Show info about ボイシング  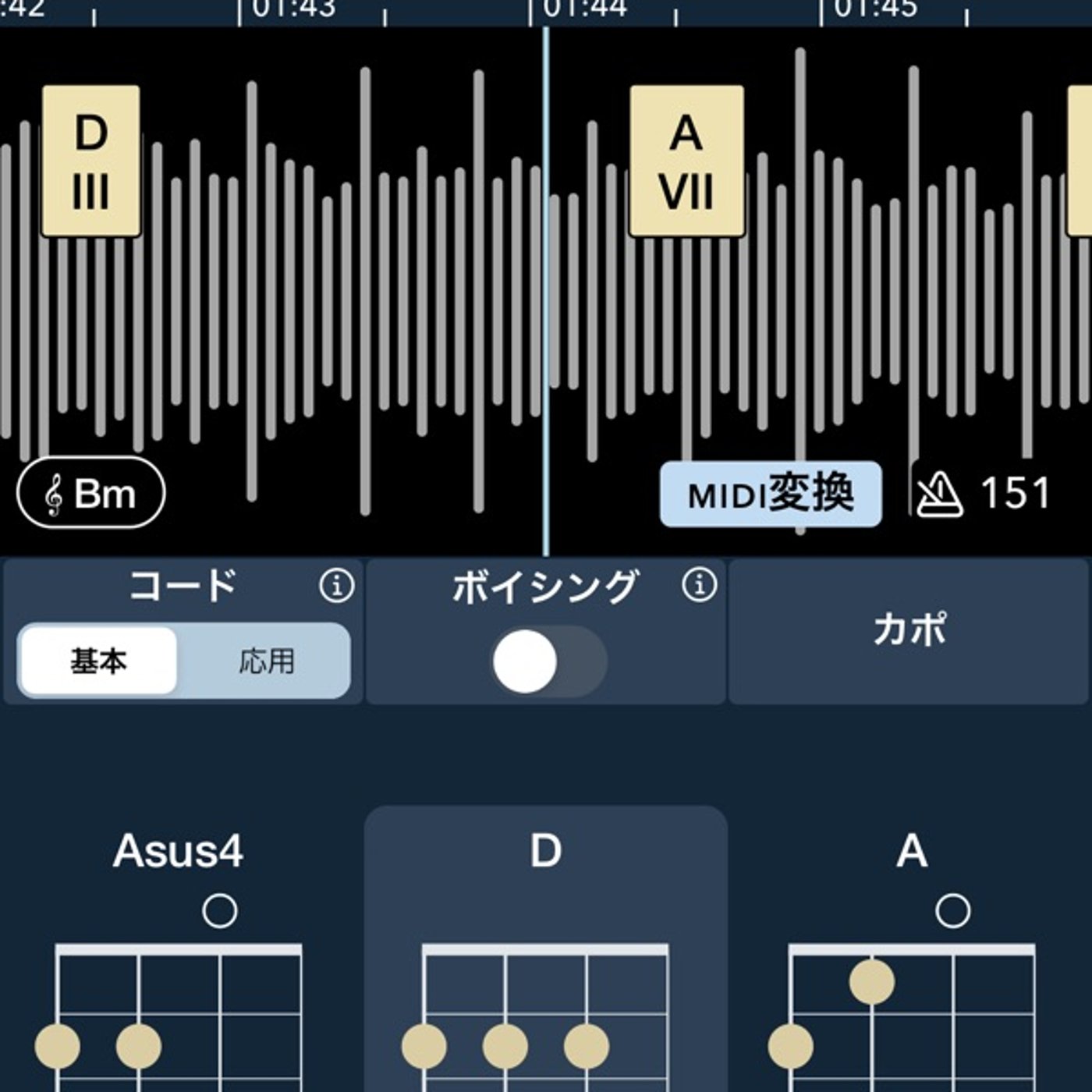(699, 585)
